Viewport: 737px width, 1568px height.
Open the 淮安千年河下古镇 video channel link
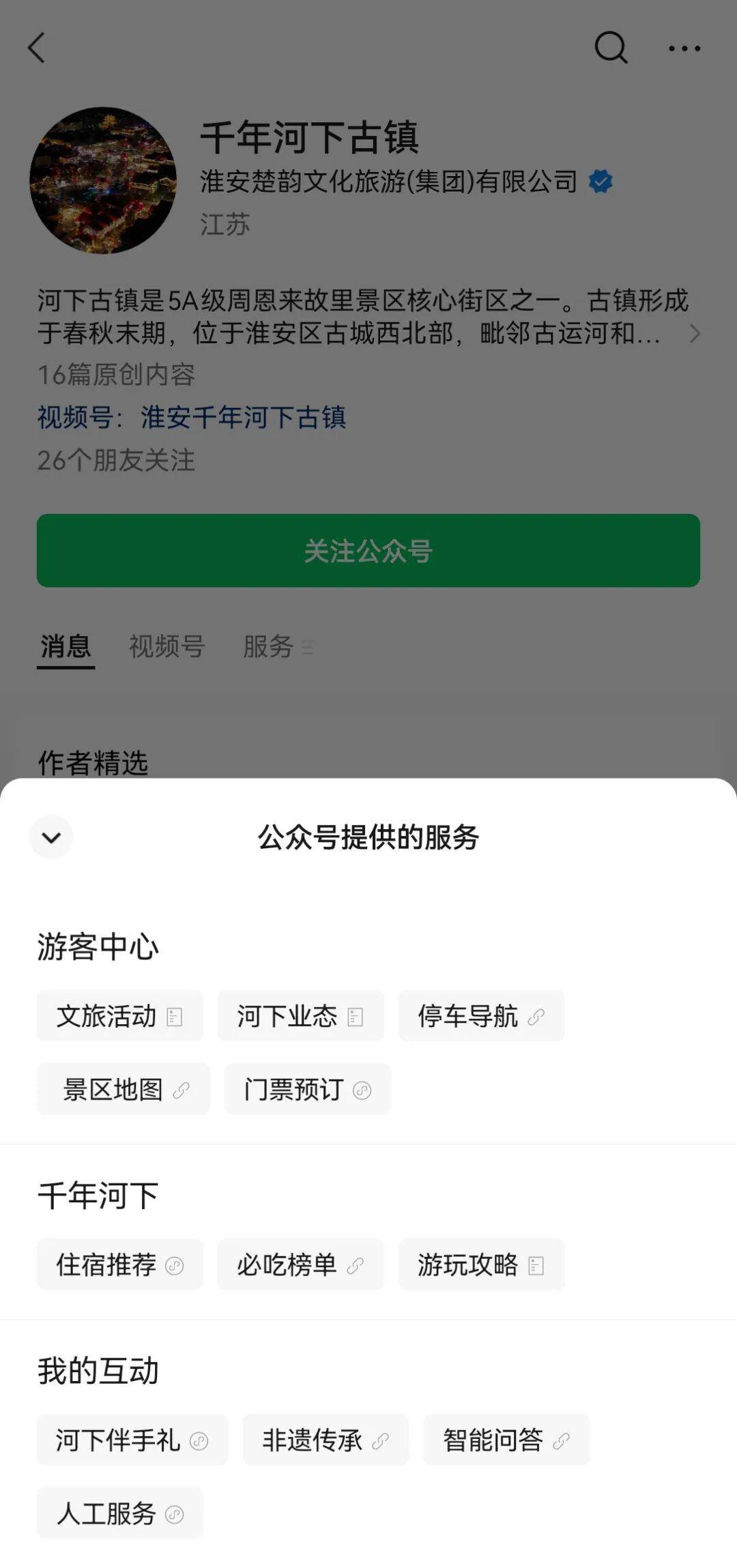[243, 418]
